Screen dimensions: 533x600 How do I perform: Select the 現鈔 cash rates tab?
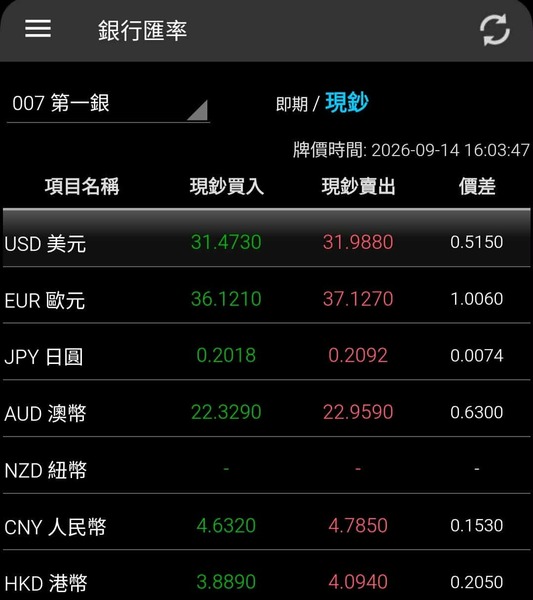click(x=347, y=103)
